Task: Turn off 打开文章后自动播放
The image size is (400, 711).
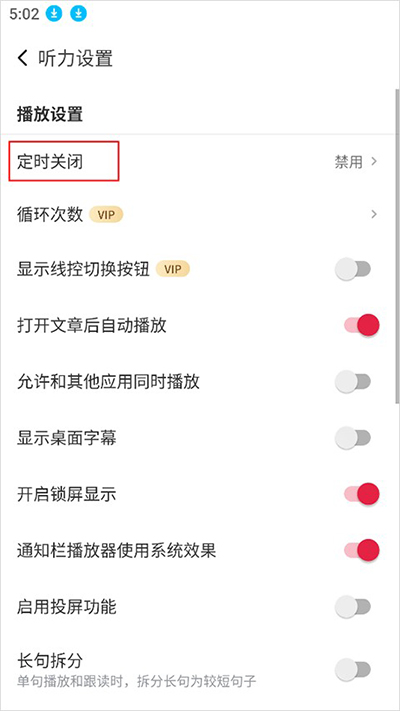Action: [361, 326]
